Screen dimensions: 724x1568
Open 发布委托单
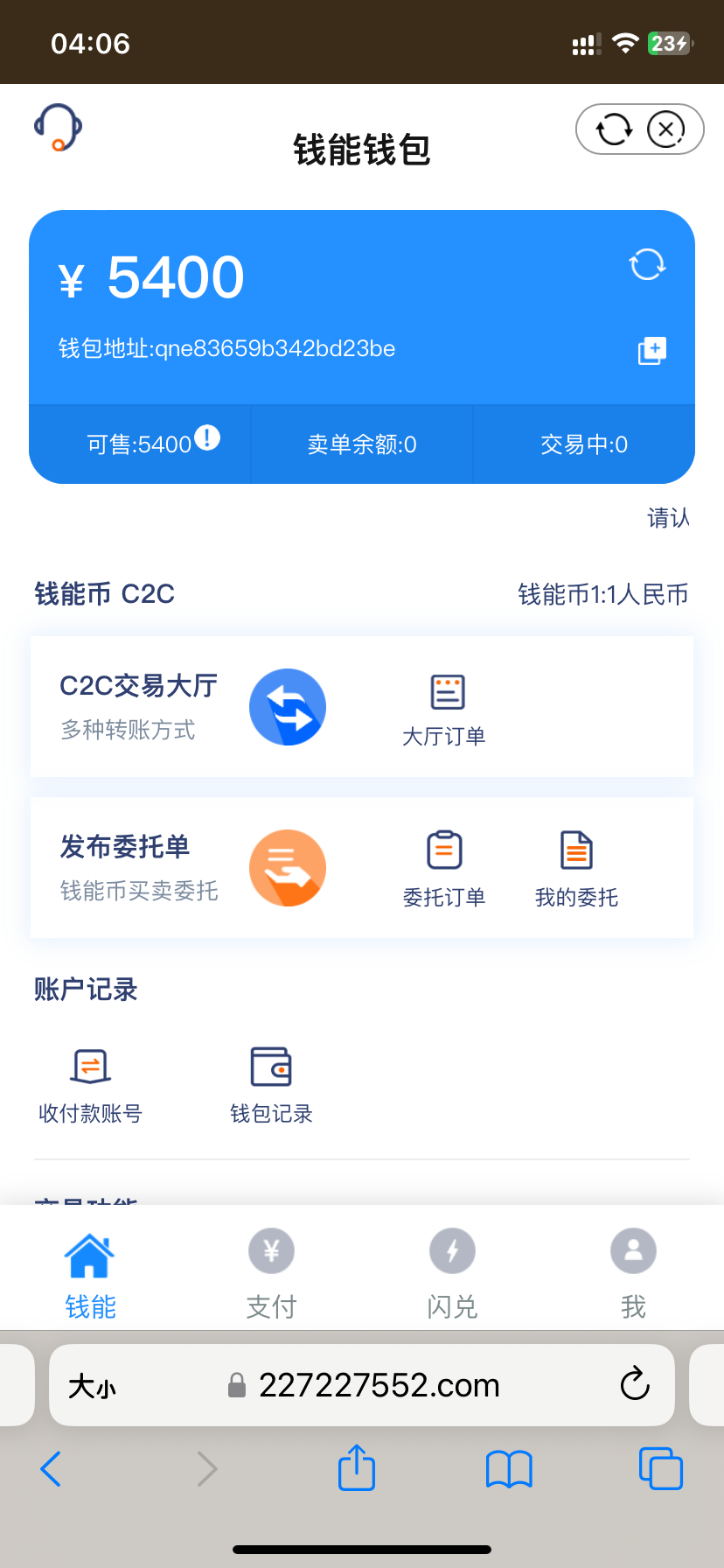[192, 868]
